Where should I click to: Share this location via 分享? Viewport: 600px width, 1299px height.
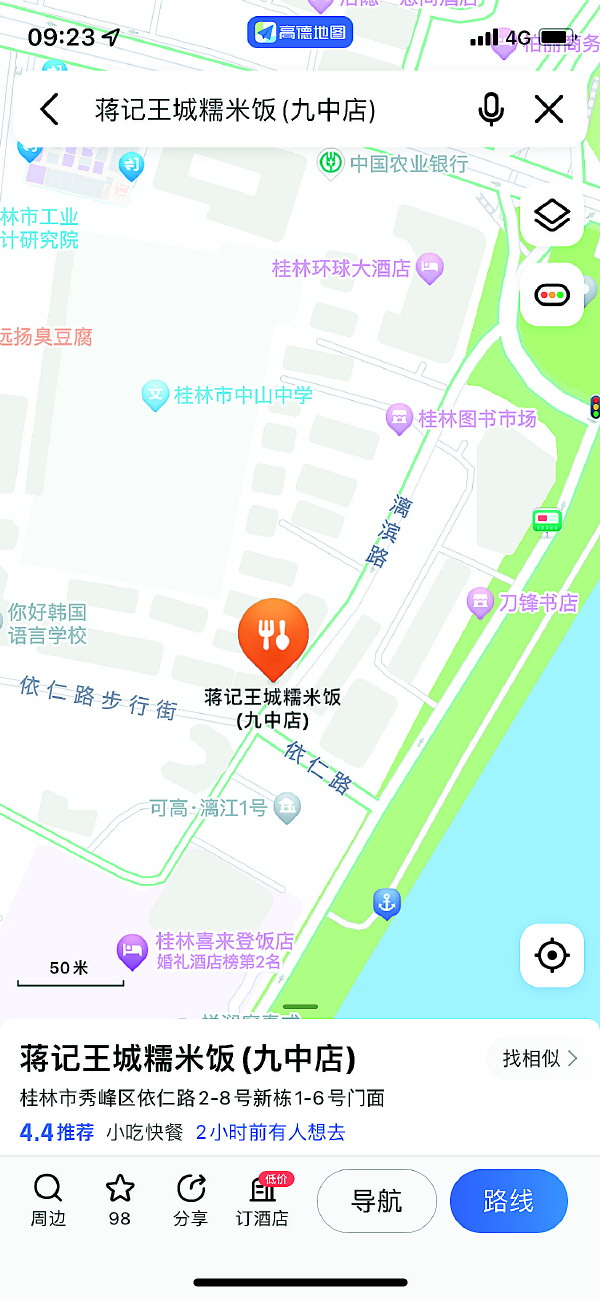pyautogui.click(x=190, y=1200)
